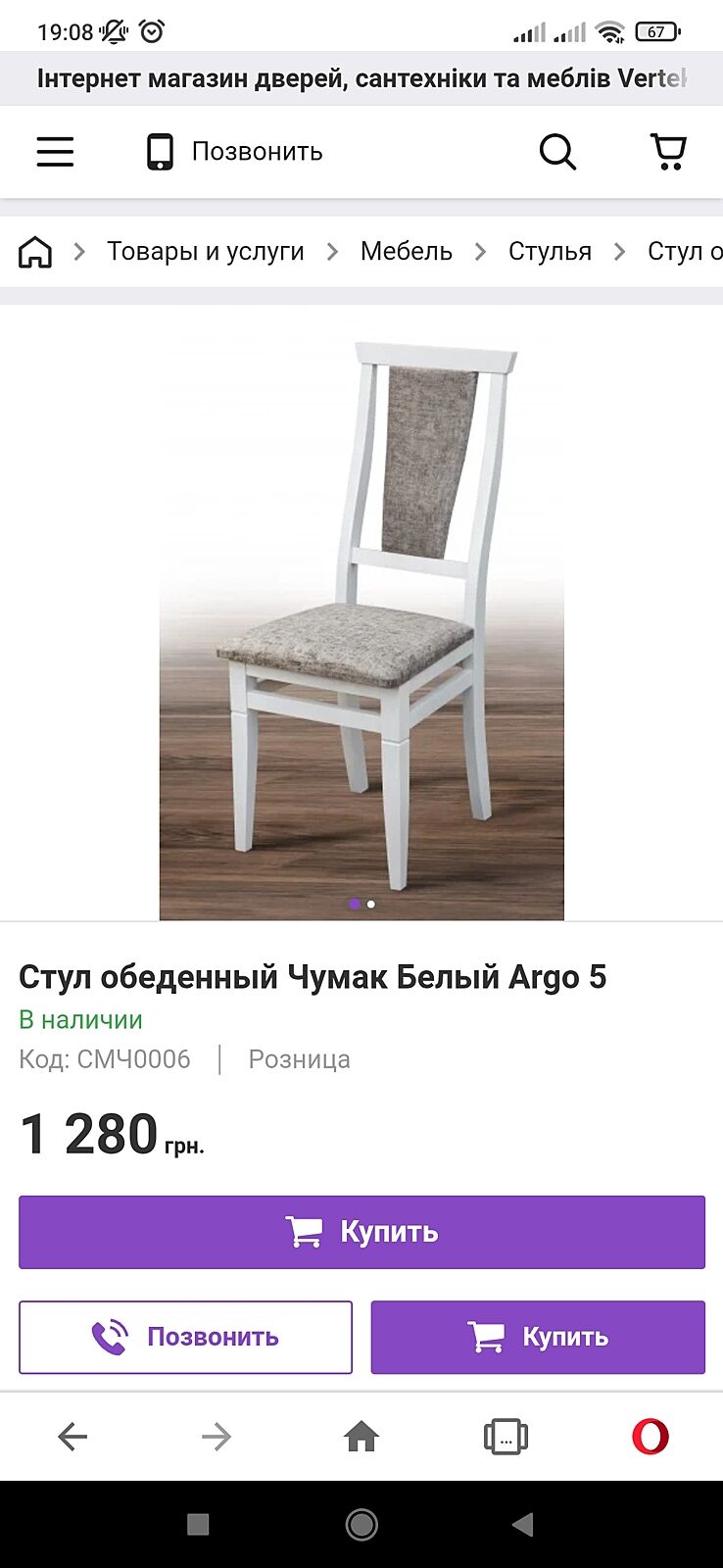Image resolution: width=723 pixels, height=1568 pixels.
Task: Open site search
Action: [x=557, y=152]
